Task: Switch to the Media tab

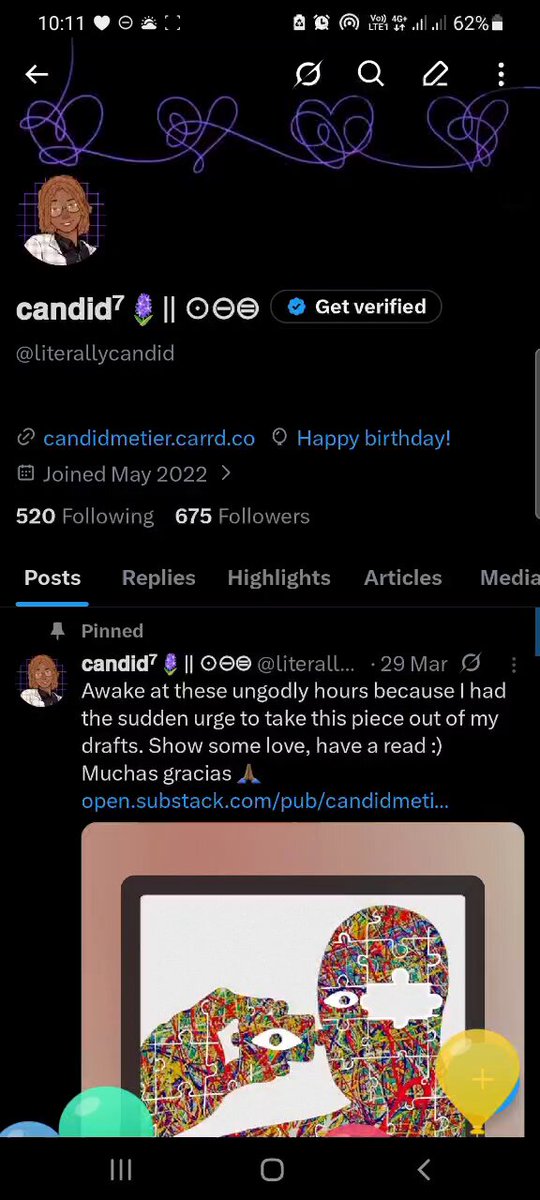Action: [509, 577]
